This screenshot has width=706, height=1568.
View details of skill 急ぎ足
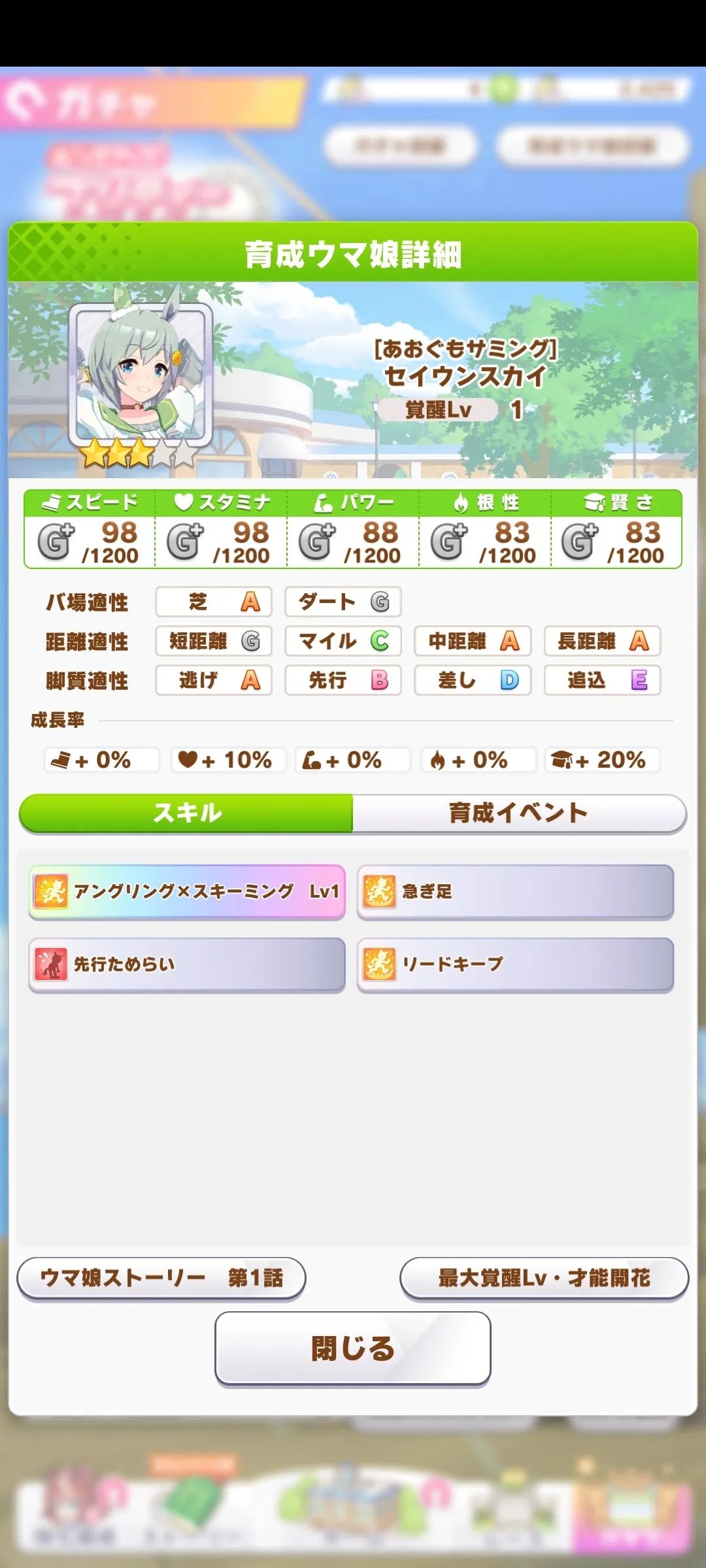click(x=515, y=892)
